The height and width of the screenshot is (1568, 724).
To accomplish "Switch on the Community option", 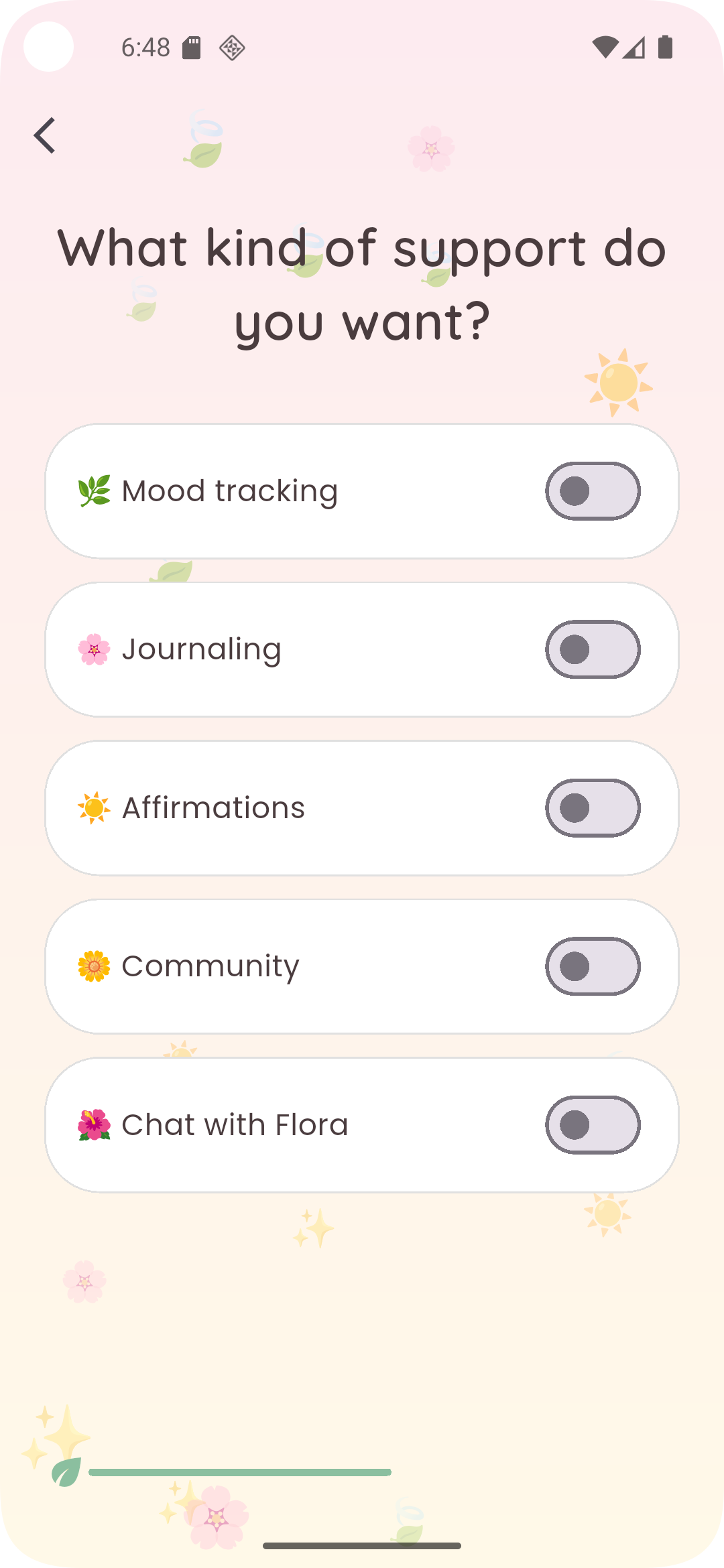I will point(593,966).
